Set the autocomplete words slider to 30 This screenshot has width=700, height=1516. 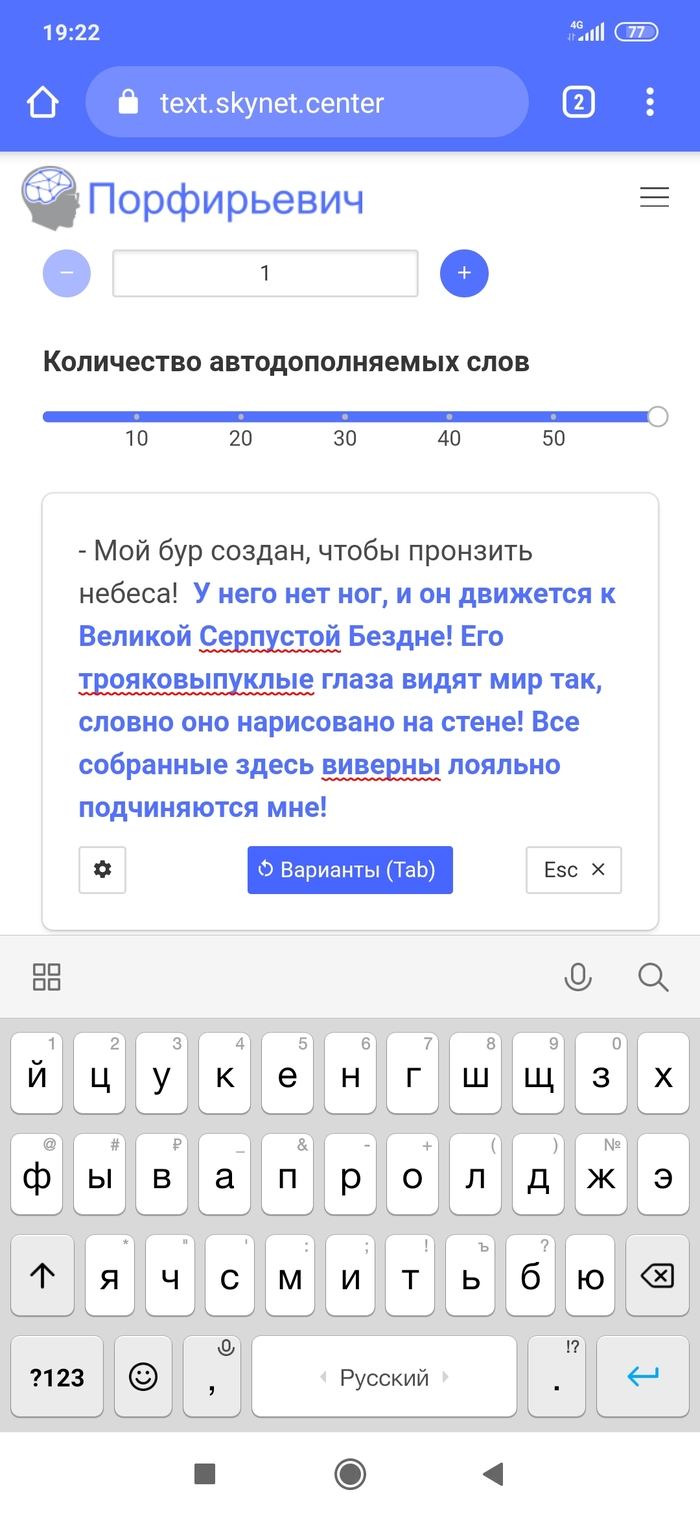tap(345, 417)
